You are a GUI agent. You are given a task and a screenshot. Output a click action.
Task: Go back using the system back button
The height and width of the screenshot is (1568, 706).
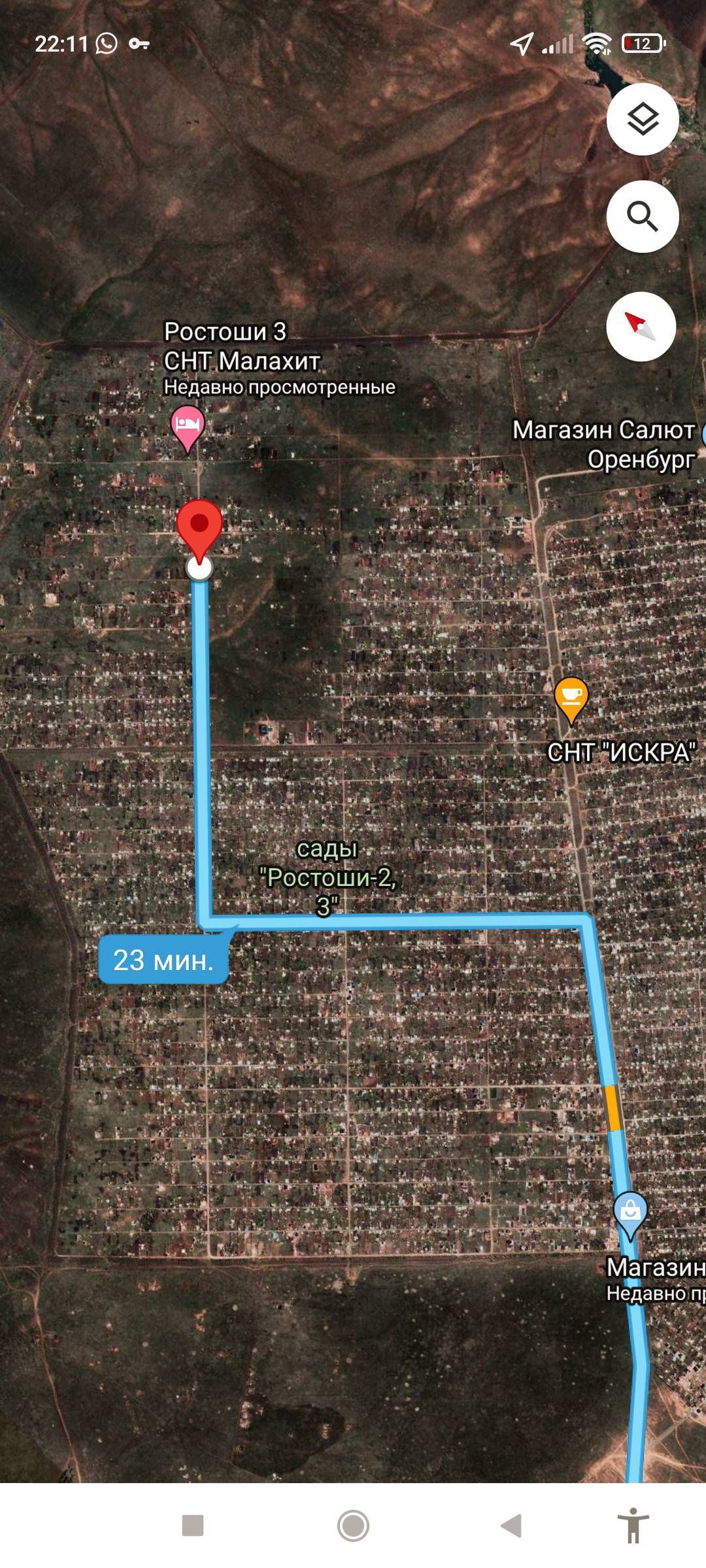click(x=511, y=1526)
